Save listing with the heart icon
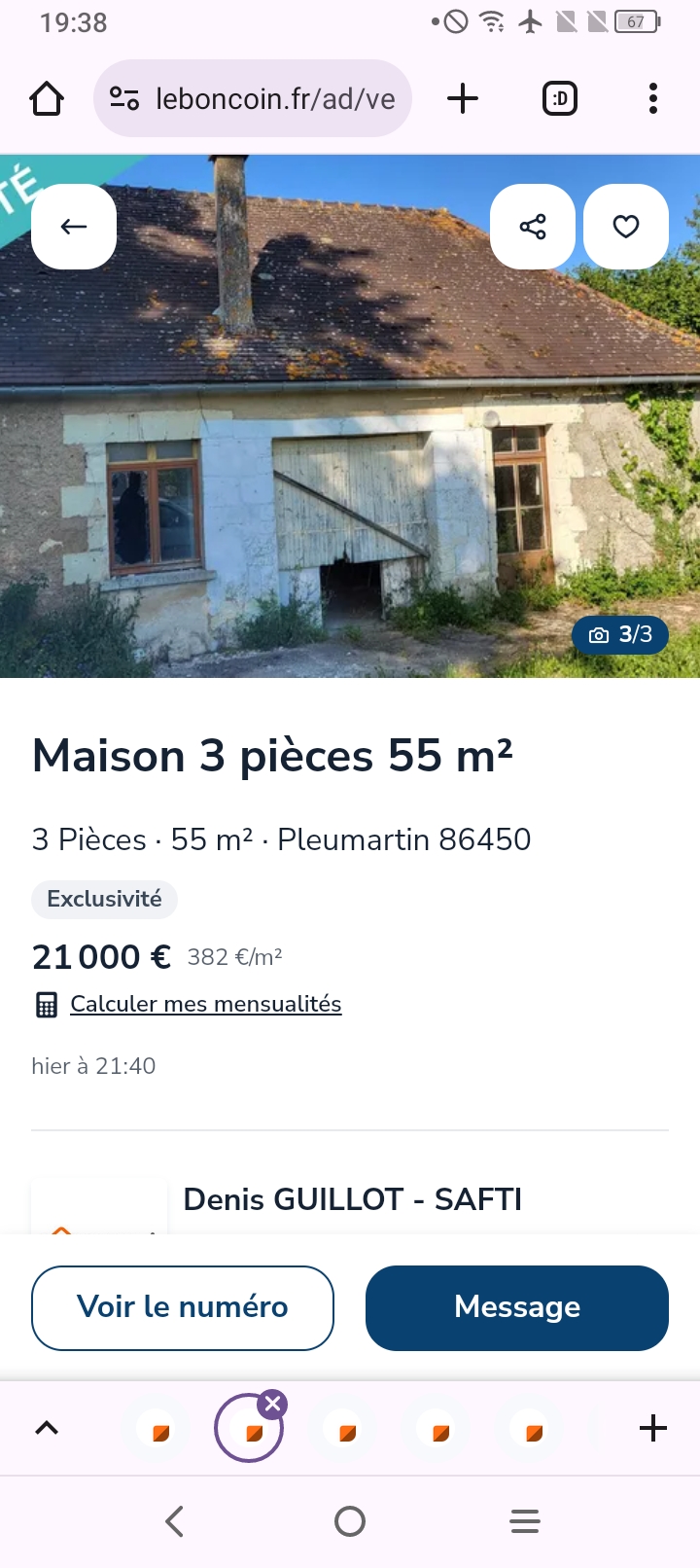 tap(626, 227)
